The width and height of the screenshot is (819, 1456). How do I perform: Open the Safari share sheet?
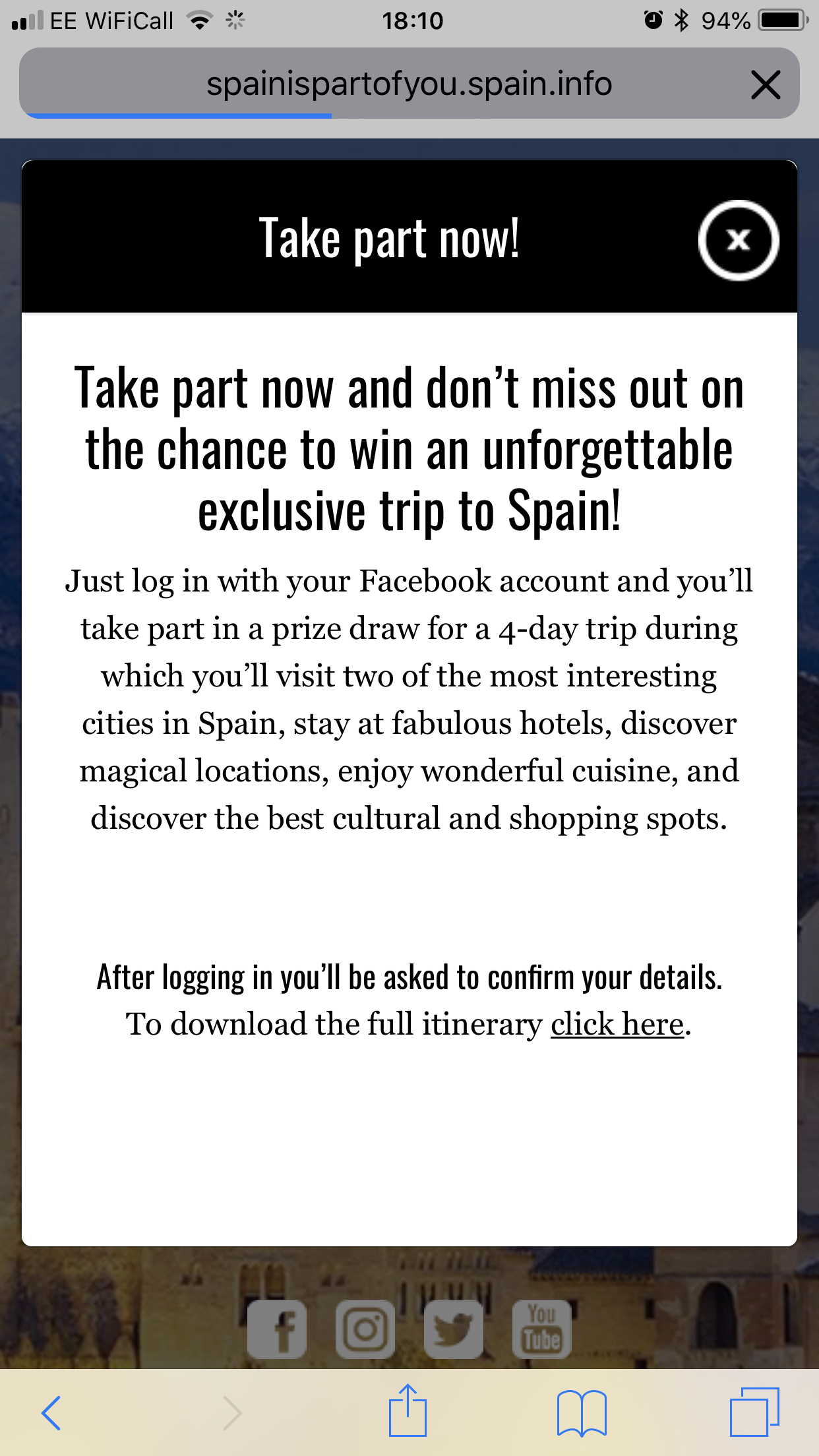[x=408, y=1411]
